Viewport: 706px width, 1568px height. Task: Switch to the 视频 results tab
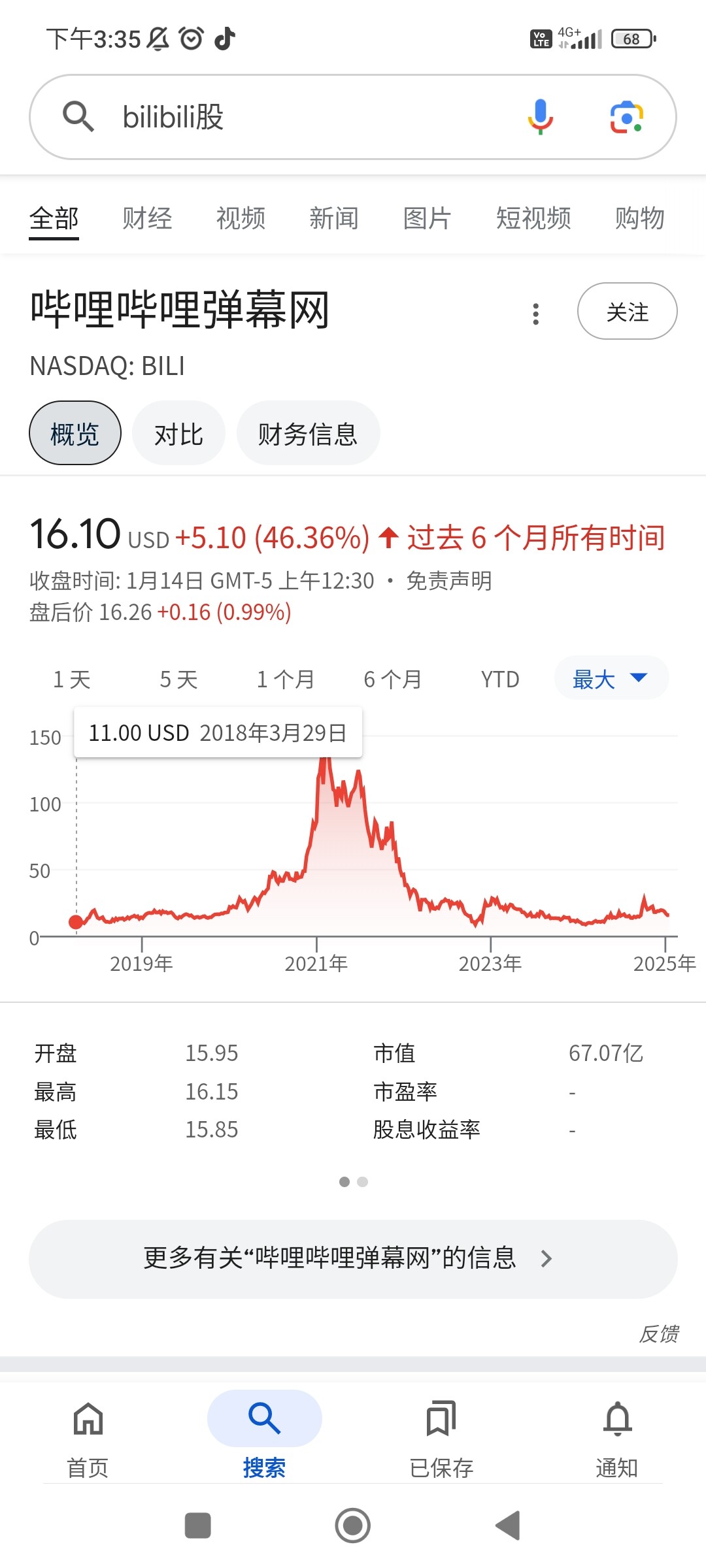point(241,218)
